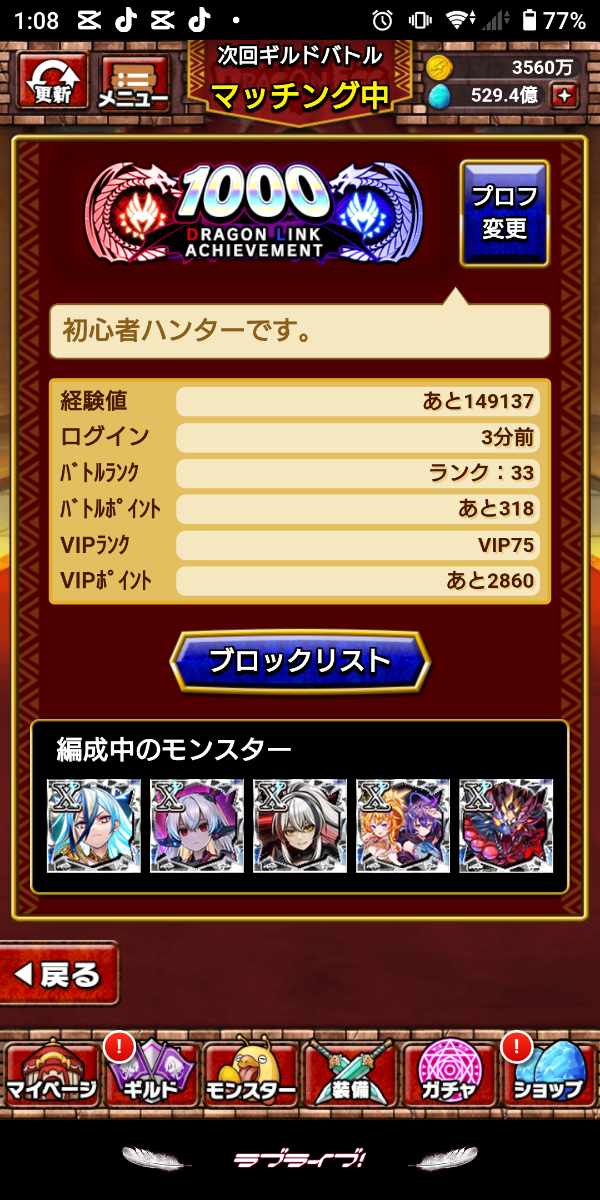Open the メニュー menu
600x1200 pixels.
coord(136,82)
